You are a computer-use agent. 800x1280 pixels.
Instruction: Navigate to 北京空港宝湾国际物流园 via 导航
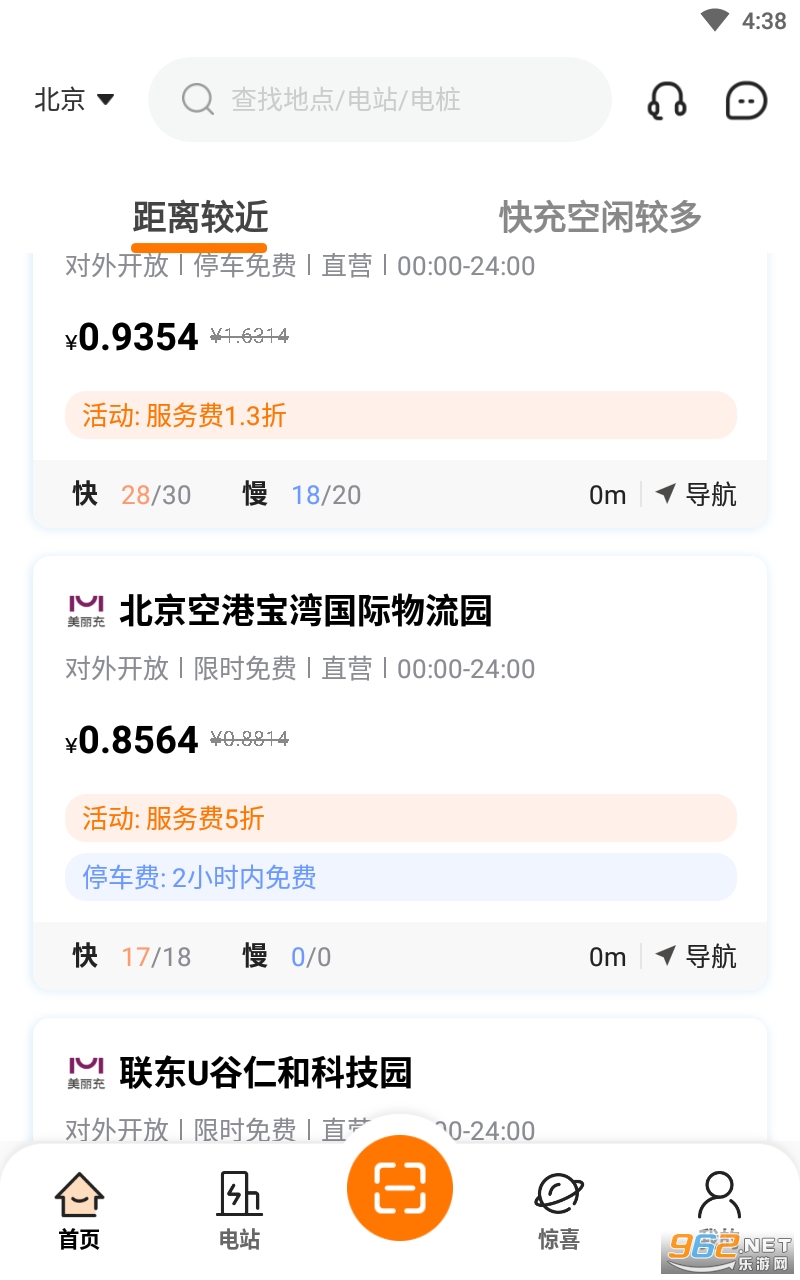coord(696,957)
